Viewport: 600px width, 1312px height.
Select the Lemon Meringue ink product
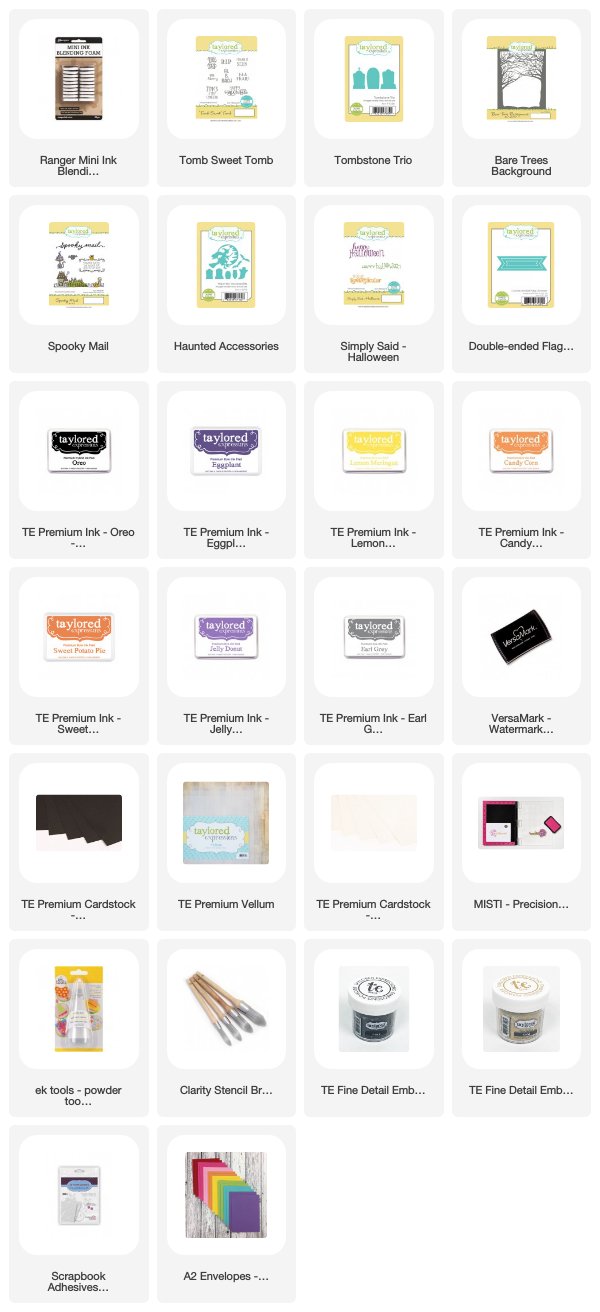click(x=374, y=469)
